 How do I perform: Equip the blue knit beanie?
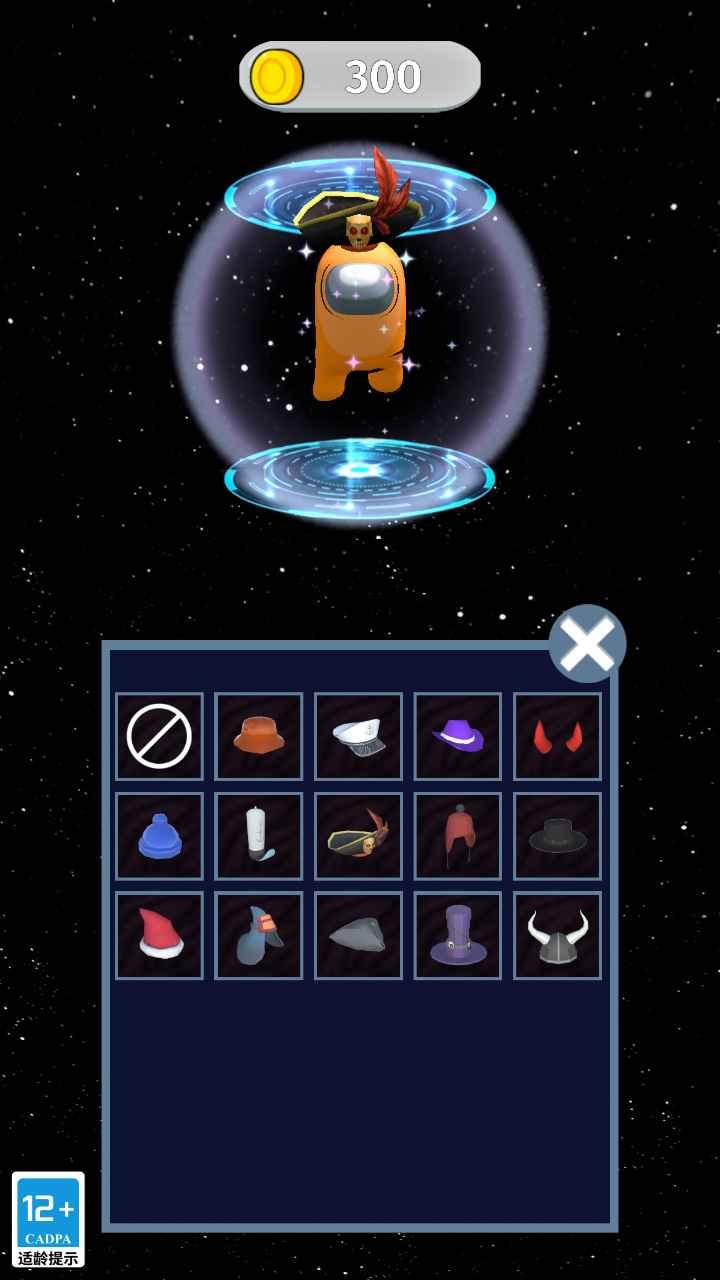159,836
